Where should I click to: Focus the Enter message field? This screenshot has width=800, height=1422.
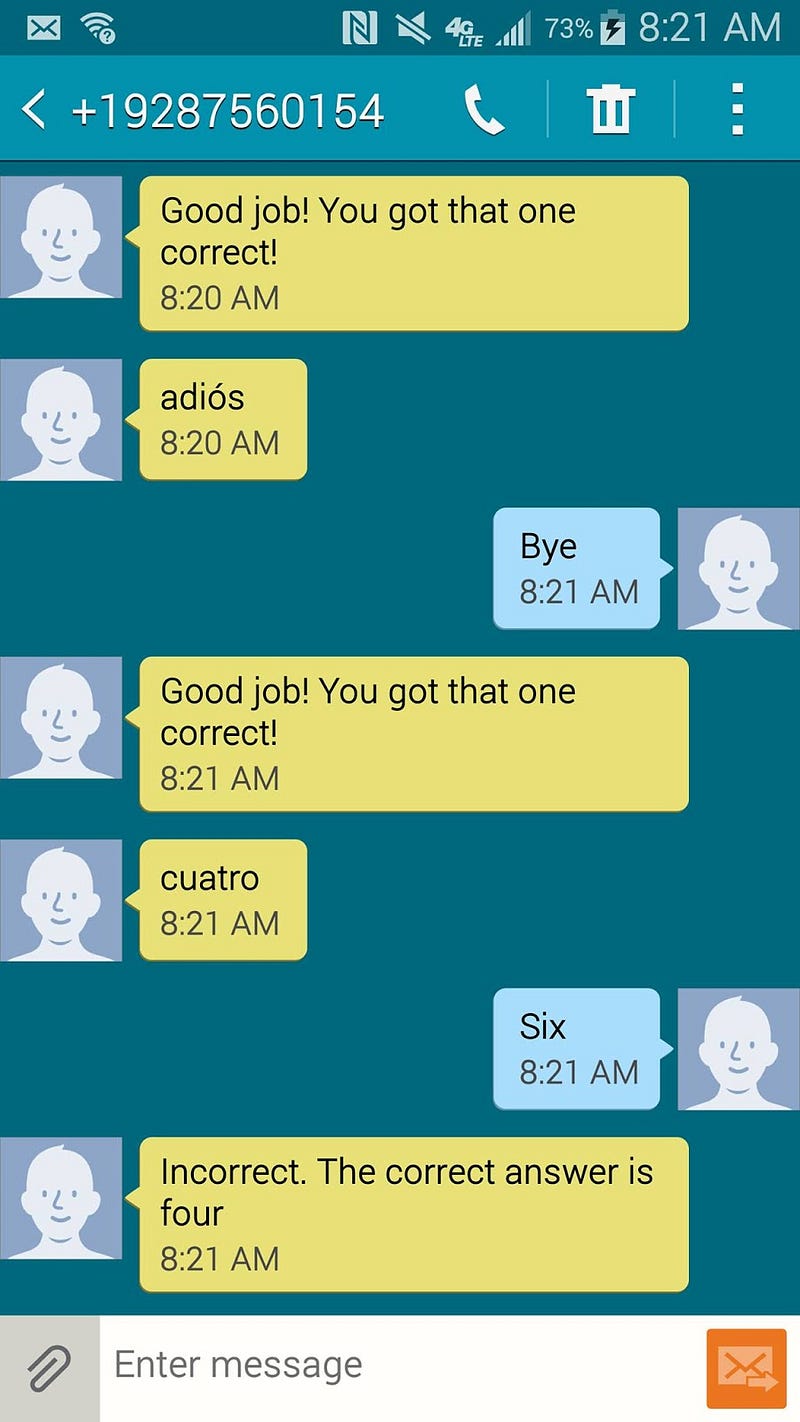400,1365
